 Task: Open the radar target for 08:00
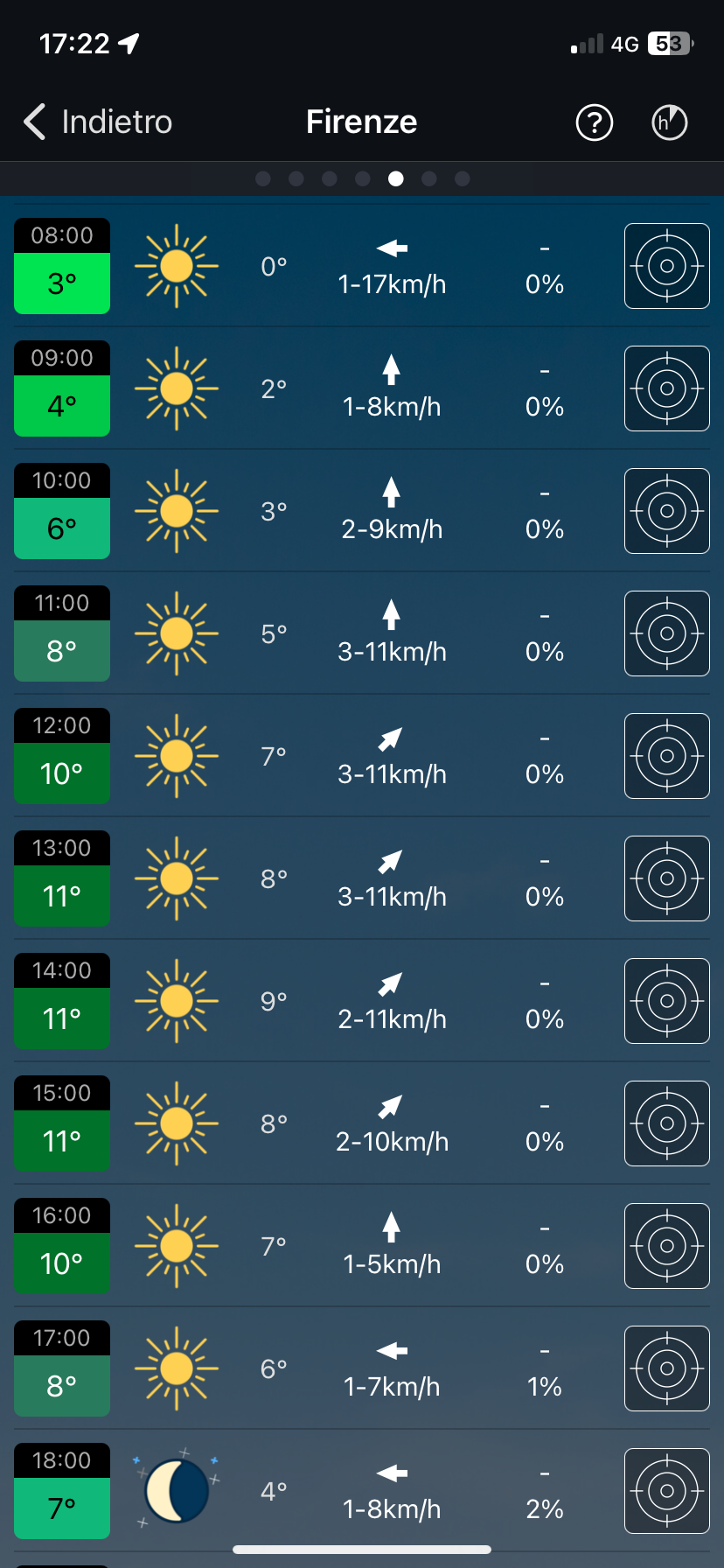pyautogui.click(x=666, y=266)
